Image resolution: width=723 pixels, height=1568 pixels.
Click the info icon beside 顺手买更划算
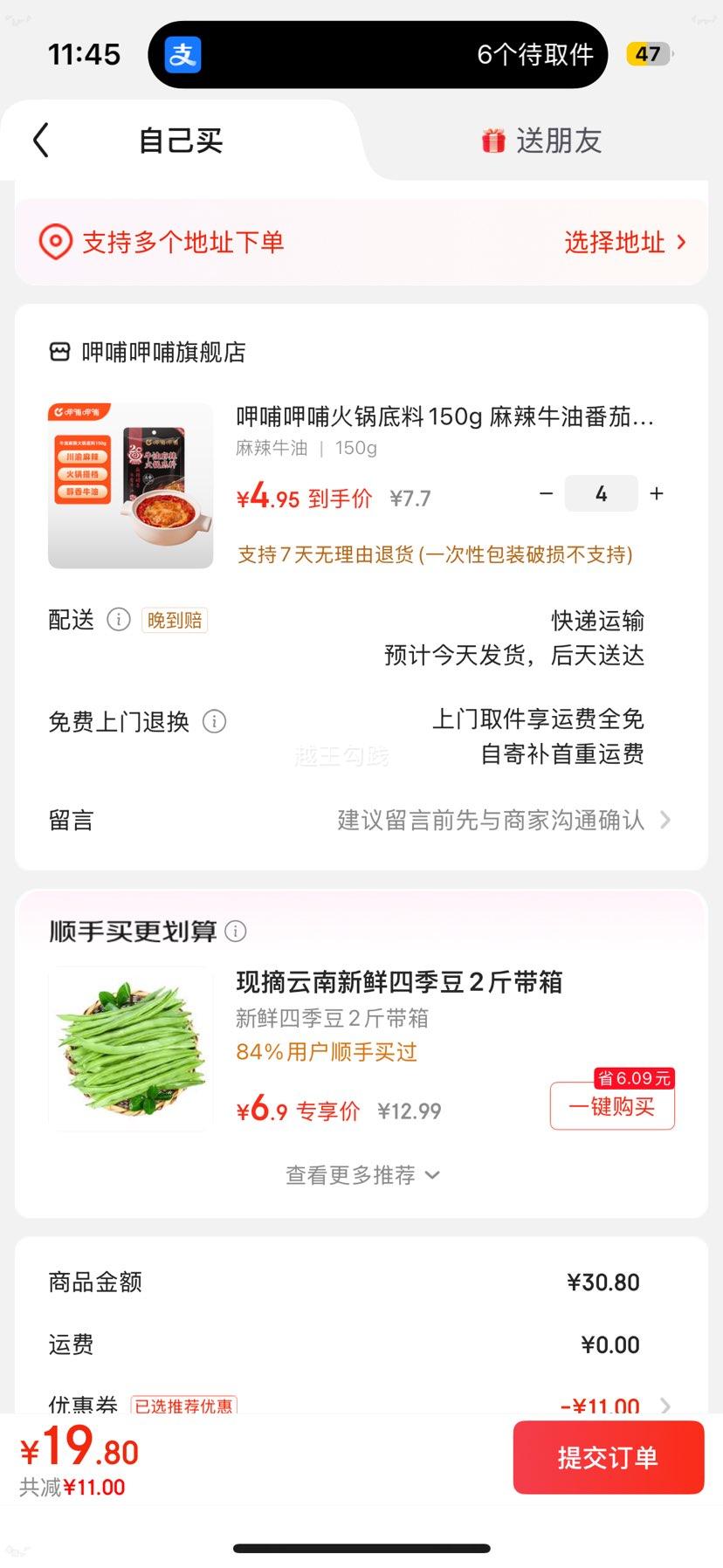point(235,931)
